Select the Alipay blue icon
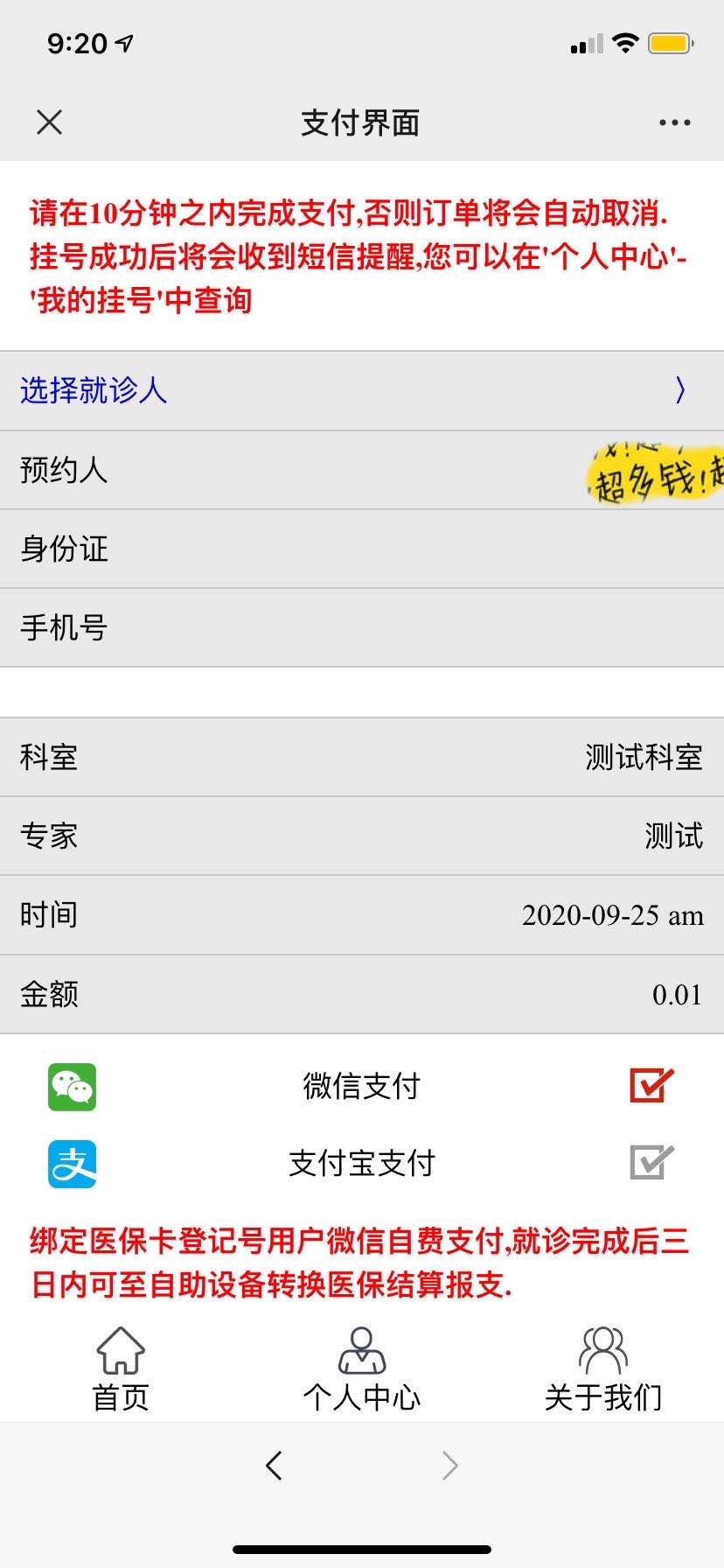This screenshot has width=724, height=1568. (x=72, y=1165)
